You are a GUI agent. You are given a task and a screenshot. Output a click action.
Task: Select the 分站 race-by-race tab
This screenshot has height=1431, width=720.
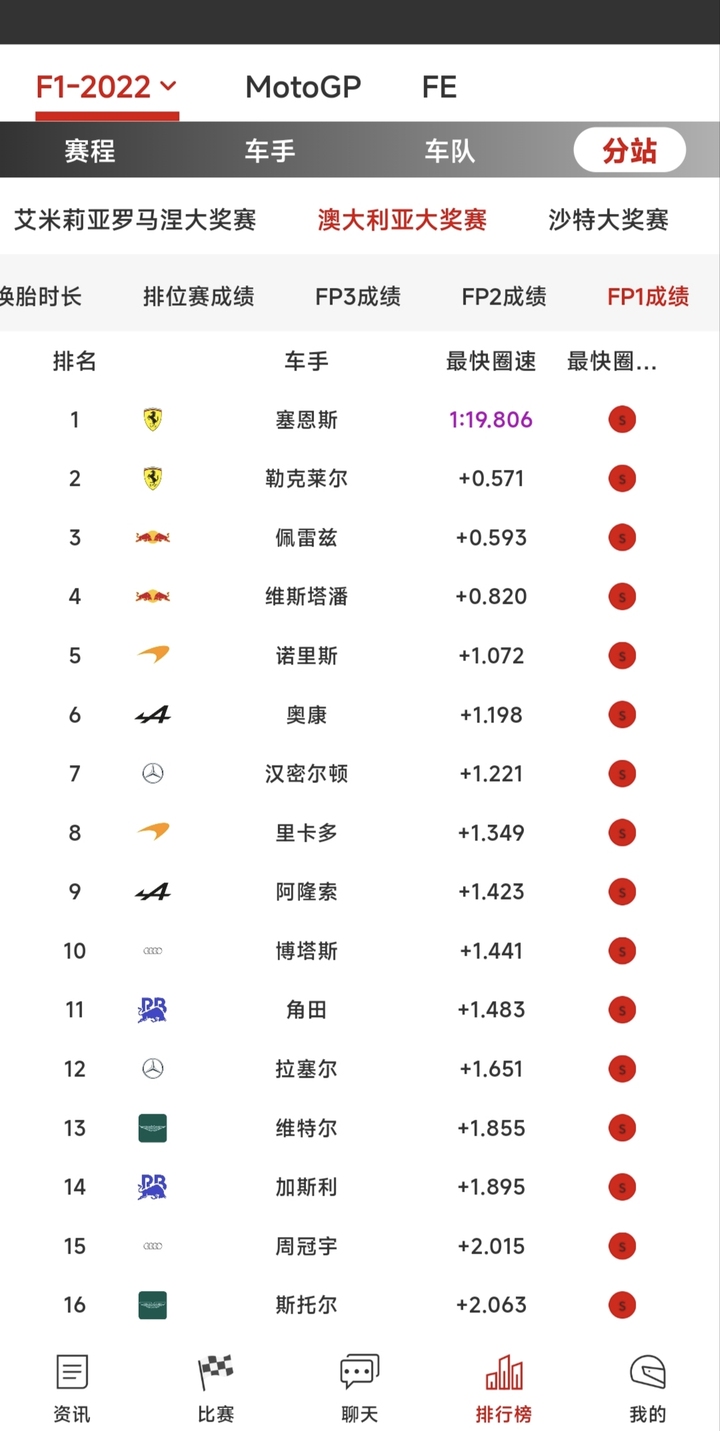point(629,151)
